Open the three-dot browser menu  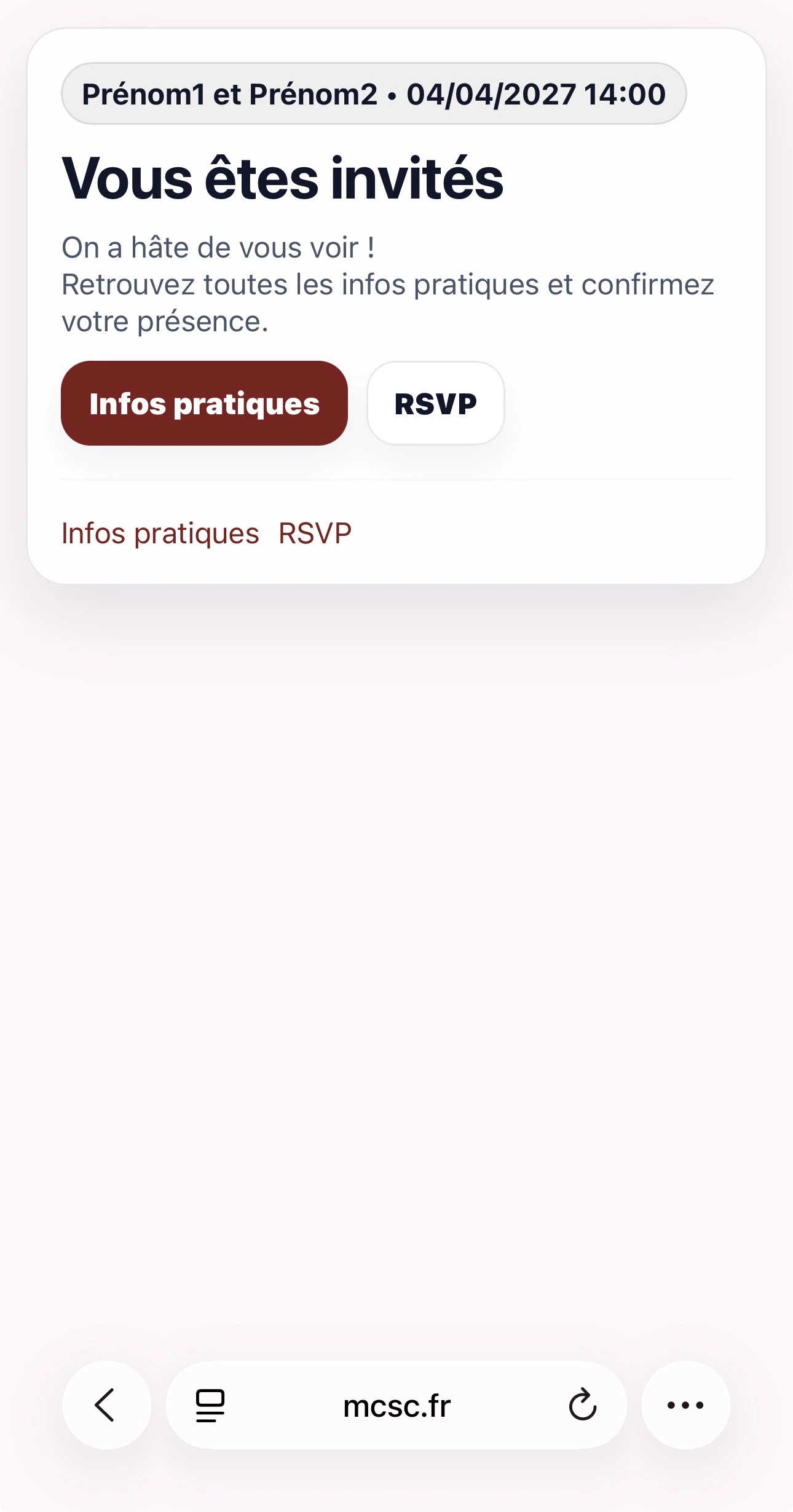pos(685,1404)
